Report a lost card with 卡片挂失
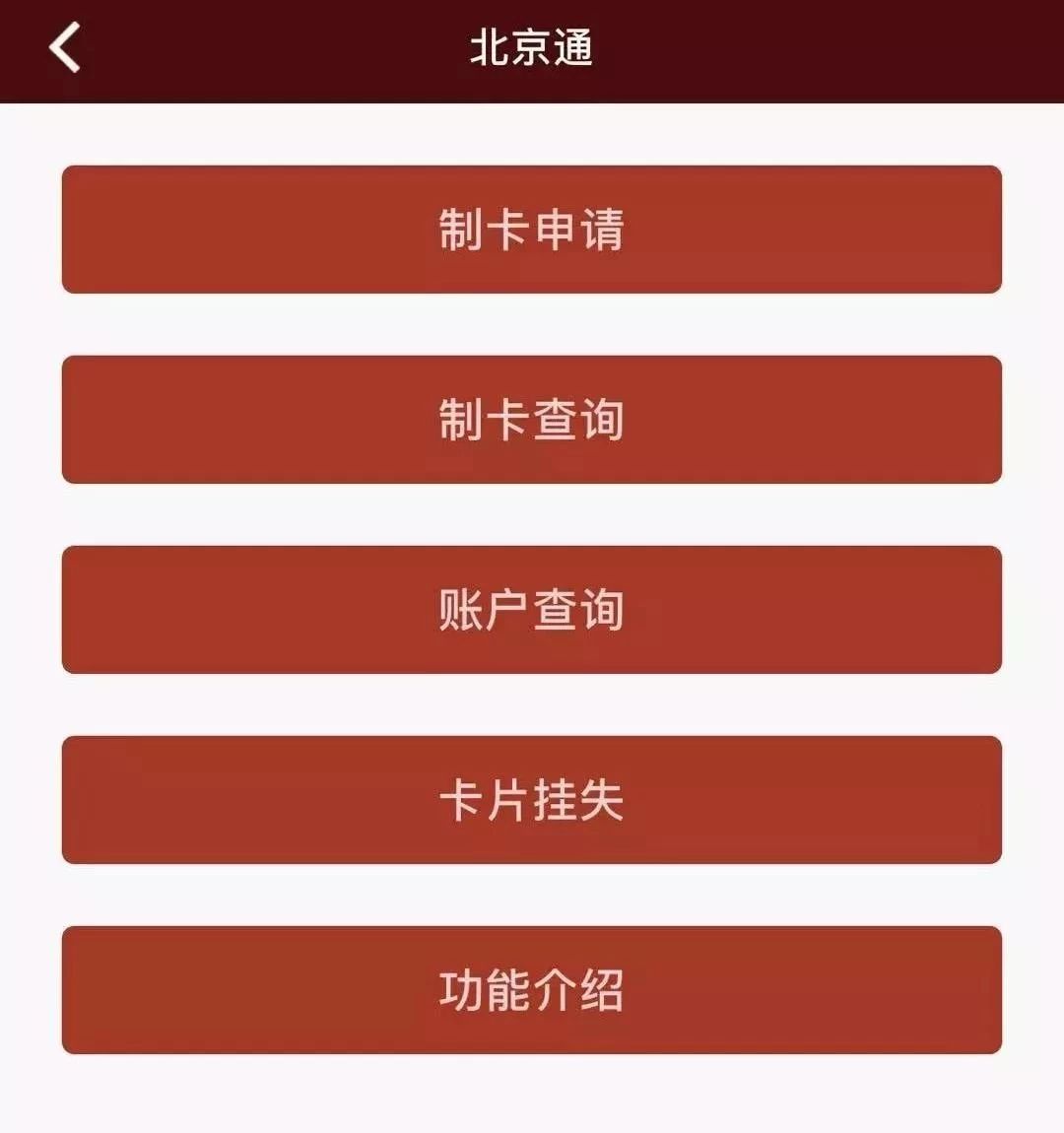 click(532, 800)
